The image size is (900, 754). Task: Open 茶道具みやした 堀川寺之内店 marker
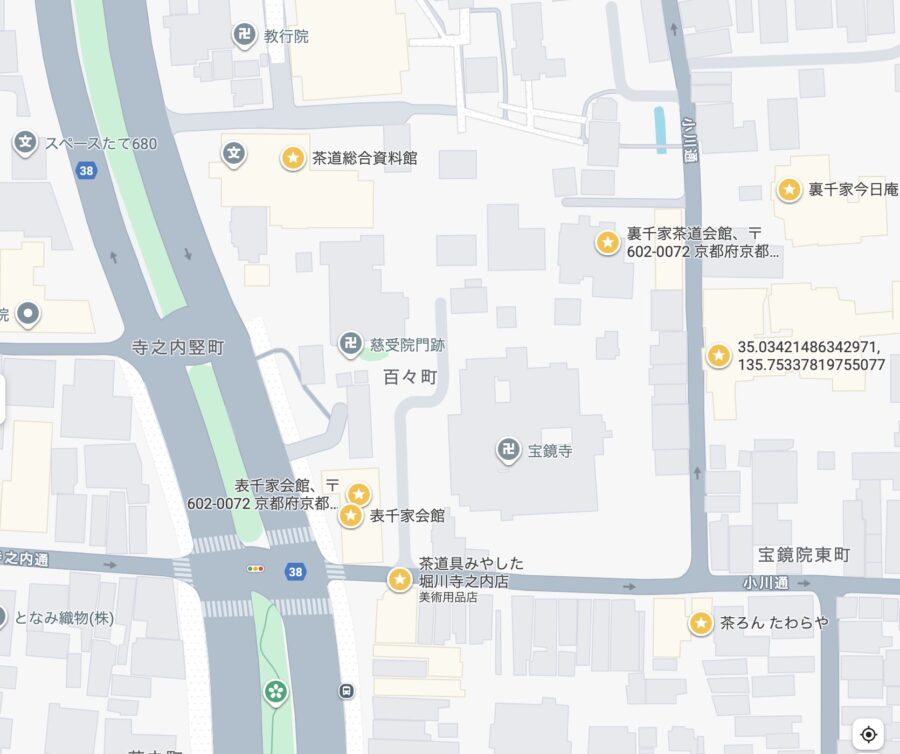point(400,579)
